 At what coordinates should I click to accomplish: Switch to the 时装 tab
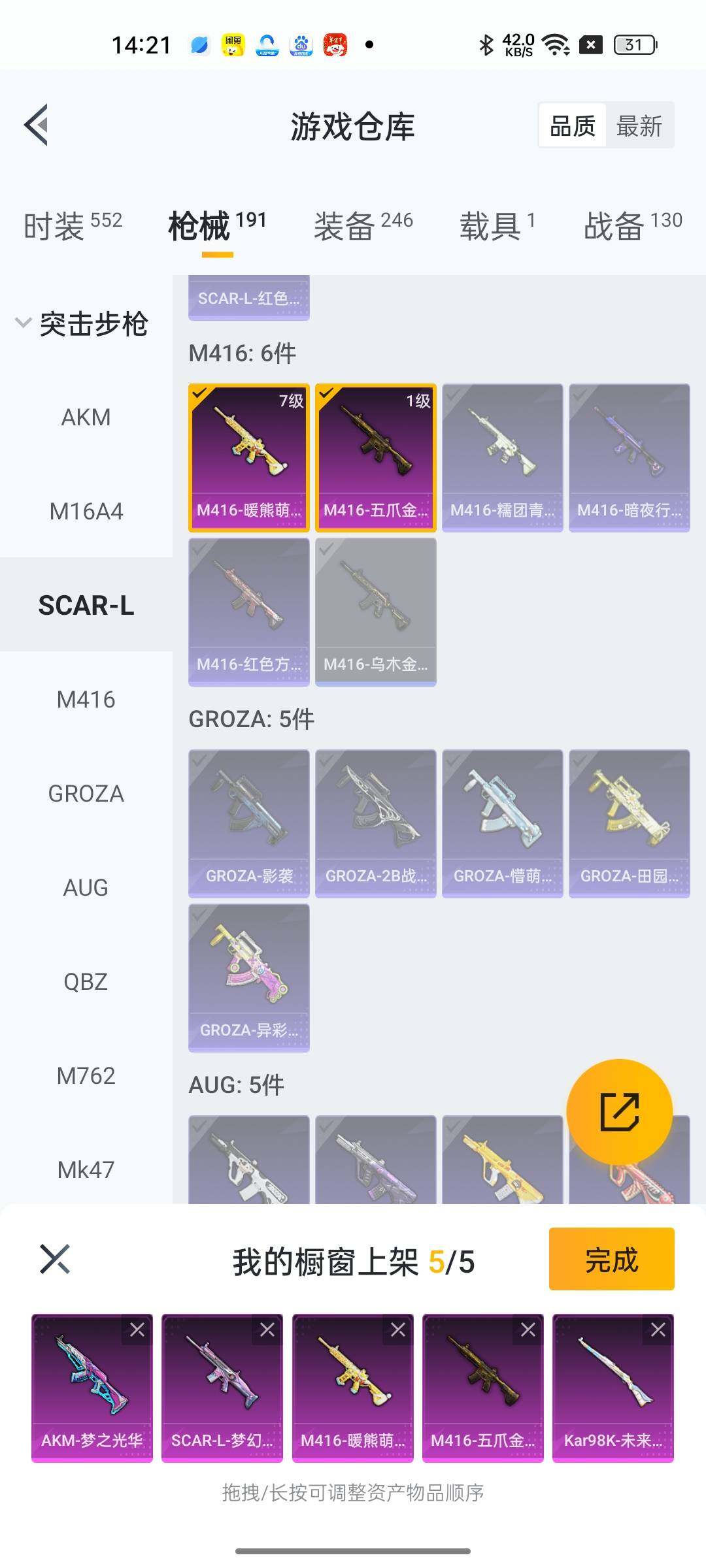pyautogui.click(x=73, y=226)
